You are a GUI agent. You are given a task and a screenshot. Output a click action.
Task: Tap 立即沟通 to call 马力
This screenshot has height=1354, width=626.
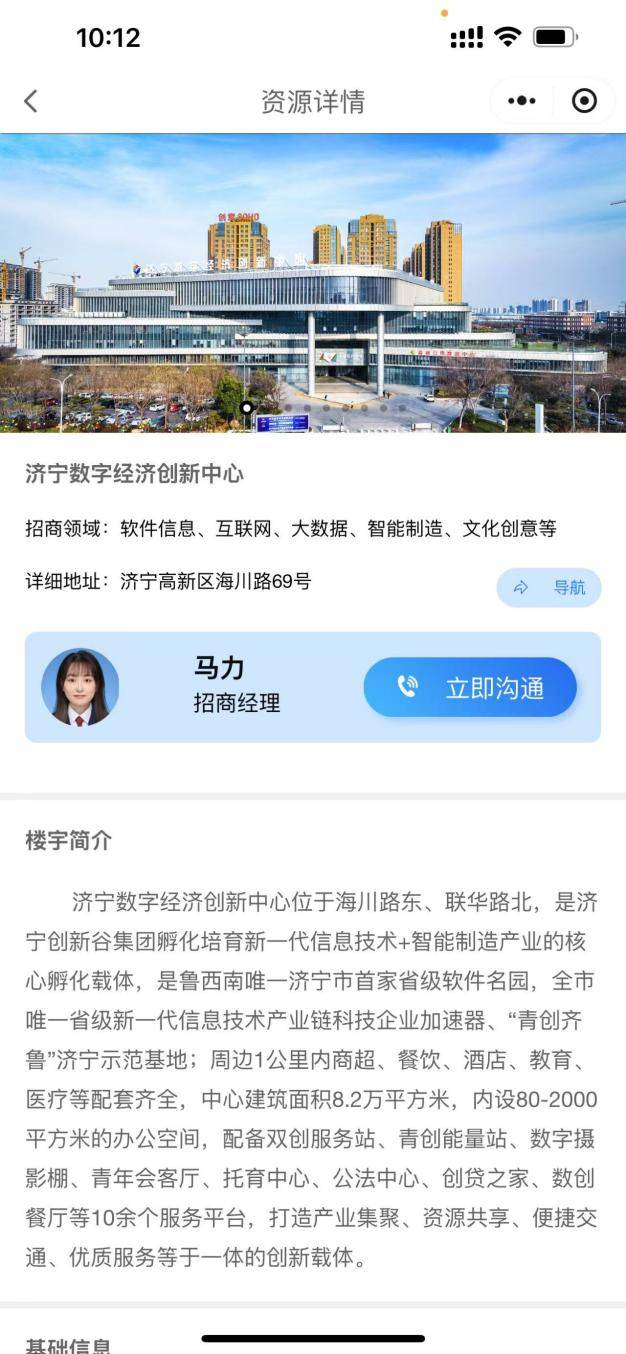(x=470, y=687)
